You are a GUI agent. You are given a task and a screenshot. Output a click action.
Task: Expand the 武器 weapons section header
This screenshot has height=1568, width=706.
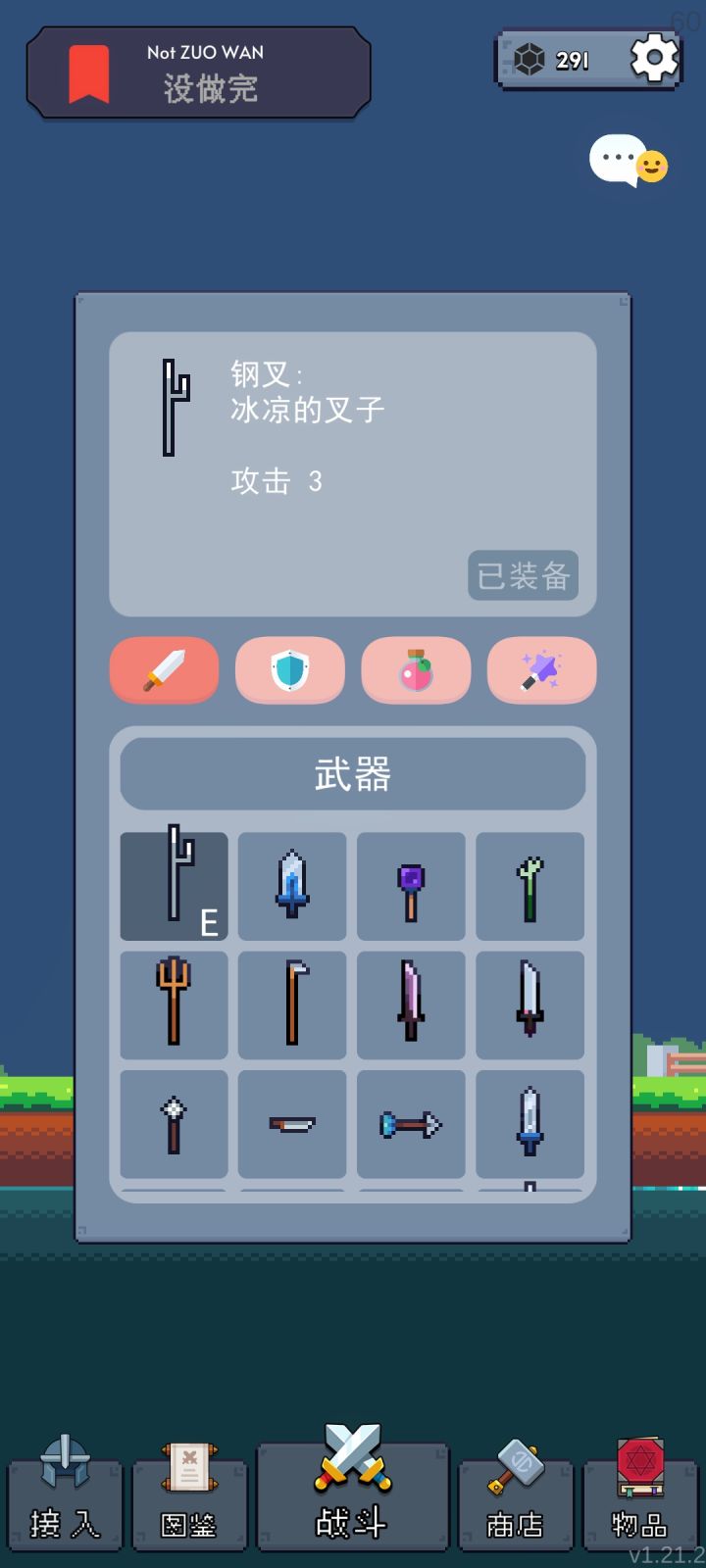click(352, 773)
